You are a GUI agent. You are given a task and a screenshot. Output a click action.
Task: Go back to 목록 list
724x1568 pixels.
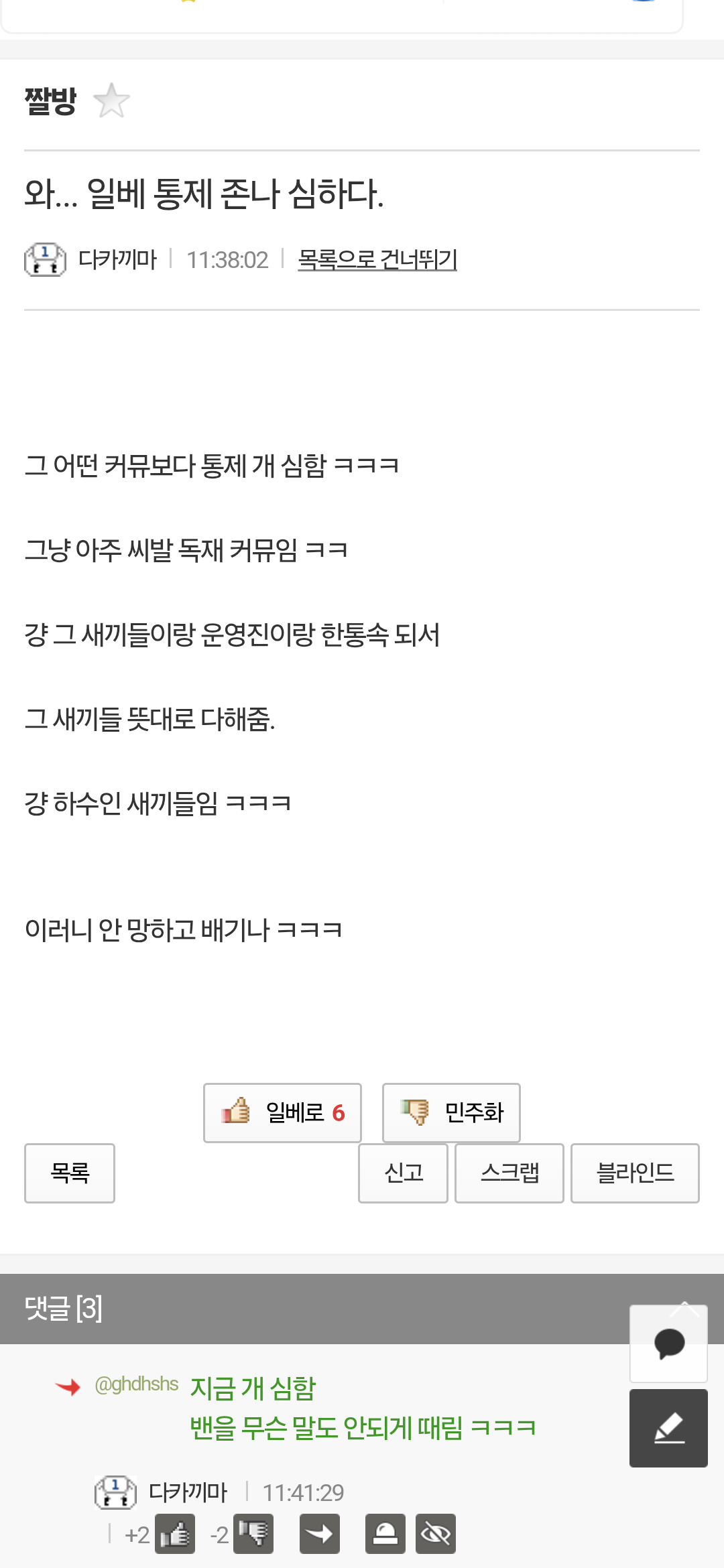(x=70, y=1173)
